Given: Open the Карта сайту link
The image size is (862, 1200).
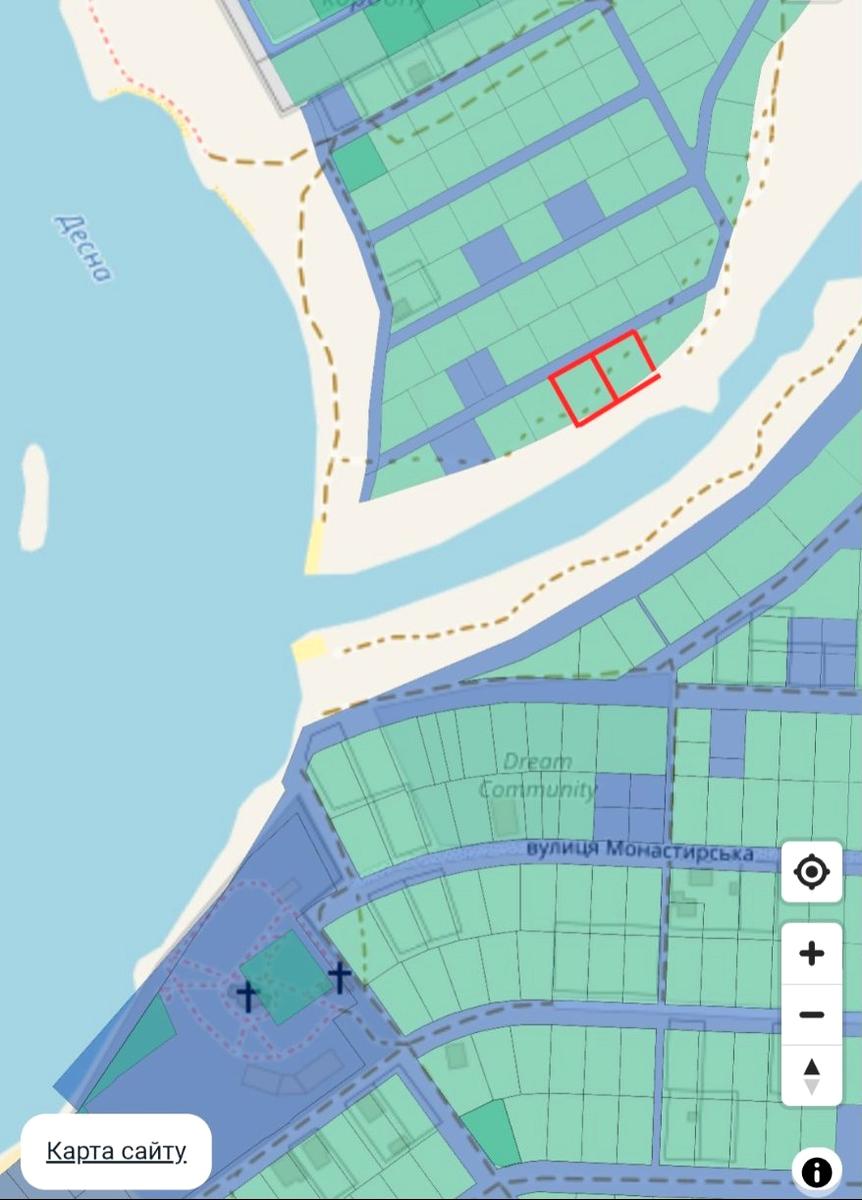Looking at the screenshot, I should pyautogui.click(x=116, y=1151).
